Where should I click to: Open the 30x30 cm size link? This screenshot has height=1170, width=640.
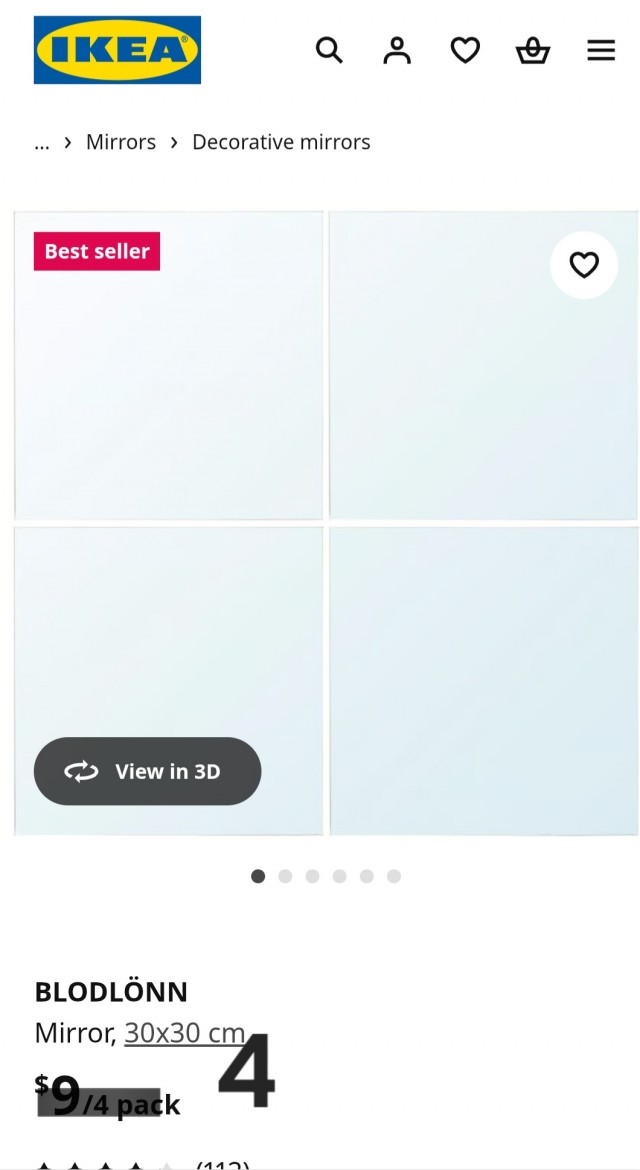click(185, 1032)
